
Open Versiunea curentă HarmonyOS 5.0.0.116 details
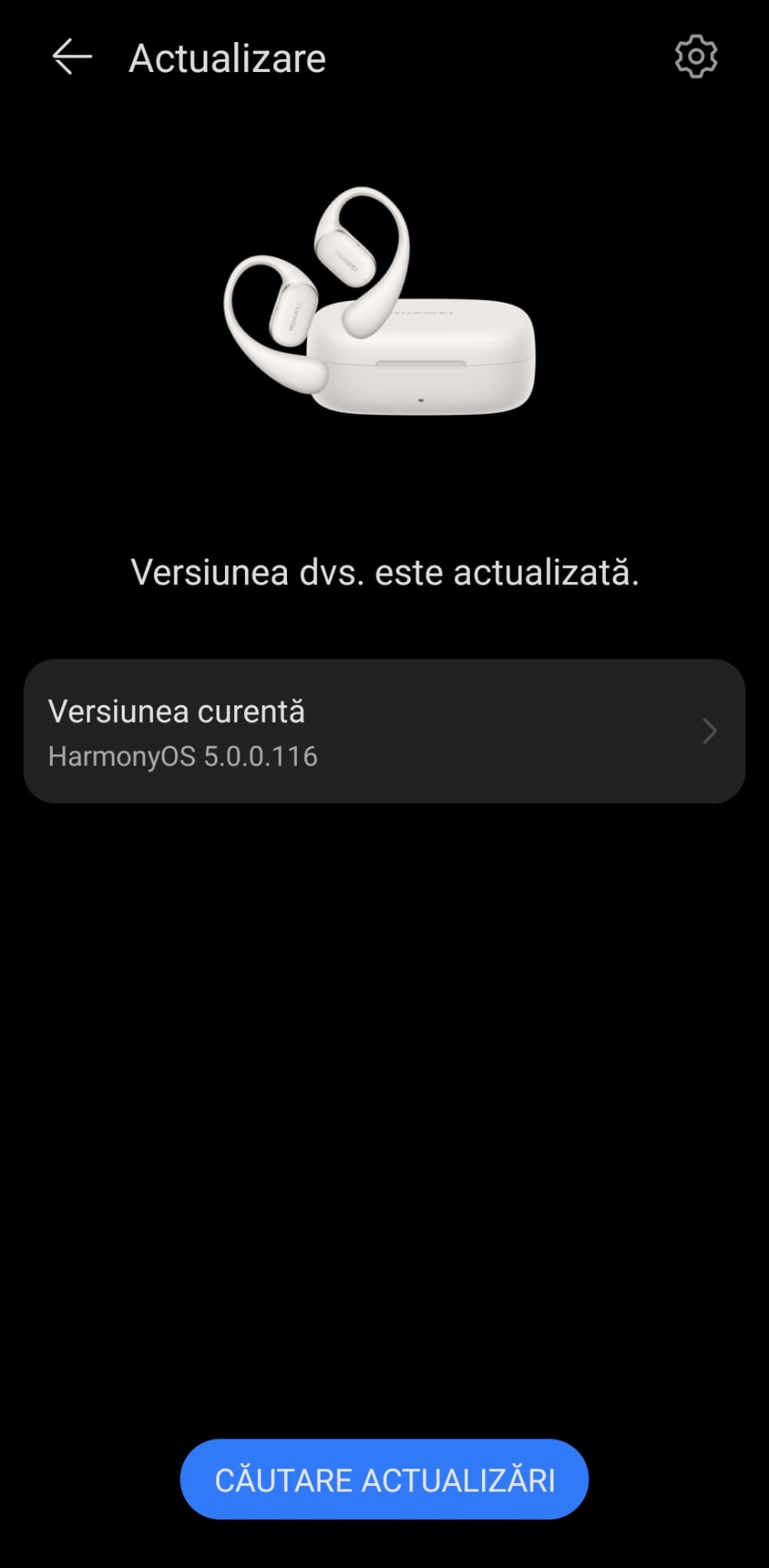(x=384, y=731)
